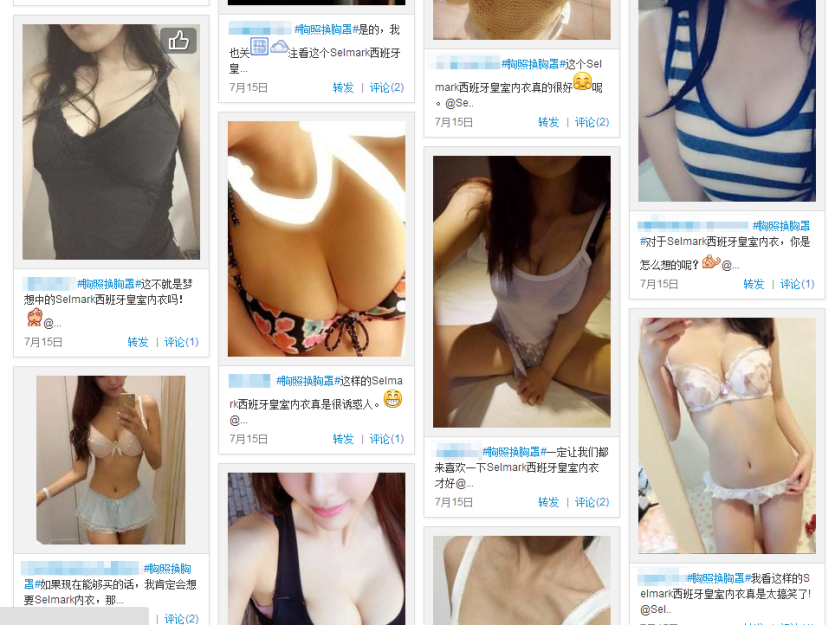Repost the '这不就是梦想中的' post via 转发

tap(138, 342)
